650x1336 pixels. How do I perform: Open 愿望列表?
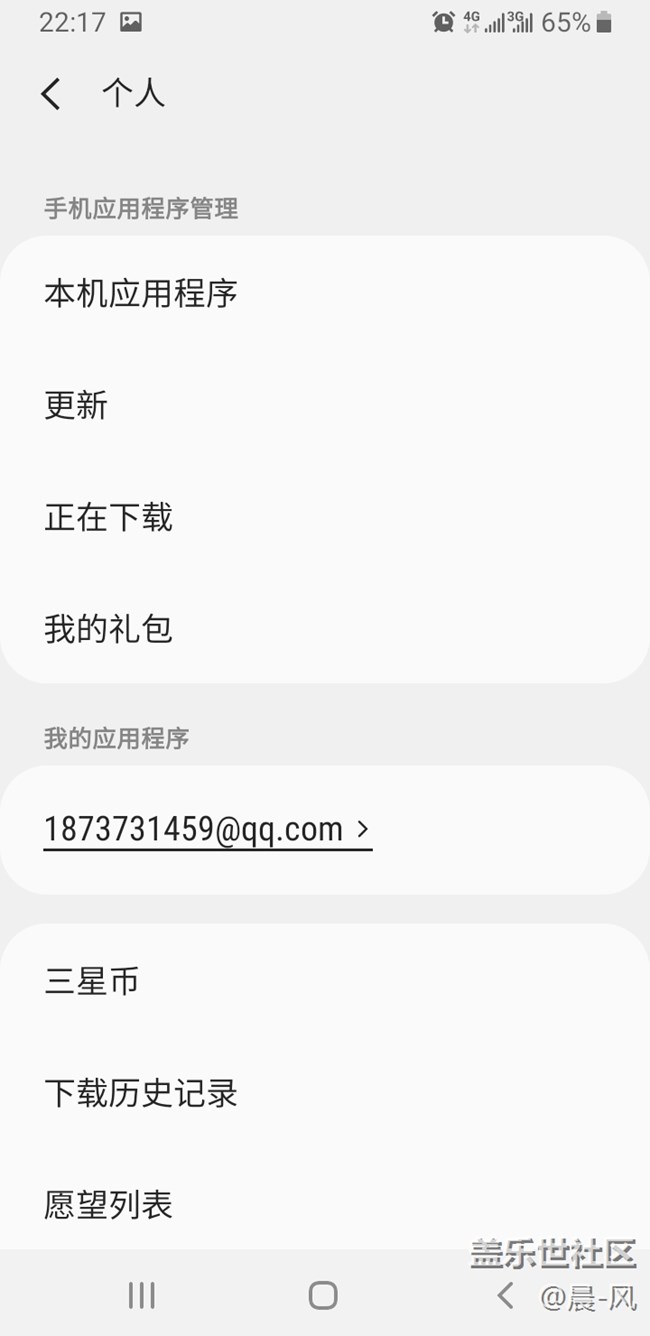325,1204
